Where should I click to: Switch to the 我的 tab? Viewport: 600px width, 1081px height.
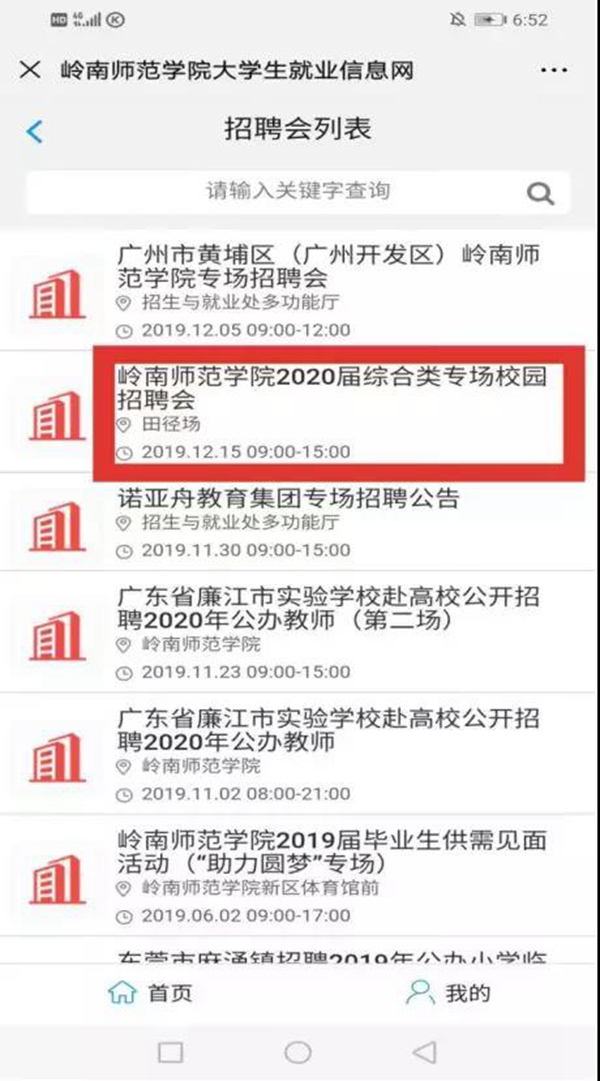[x=448, y=992]
